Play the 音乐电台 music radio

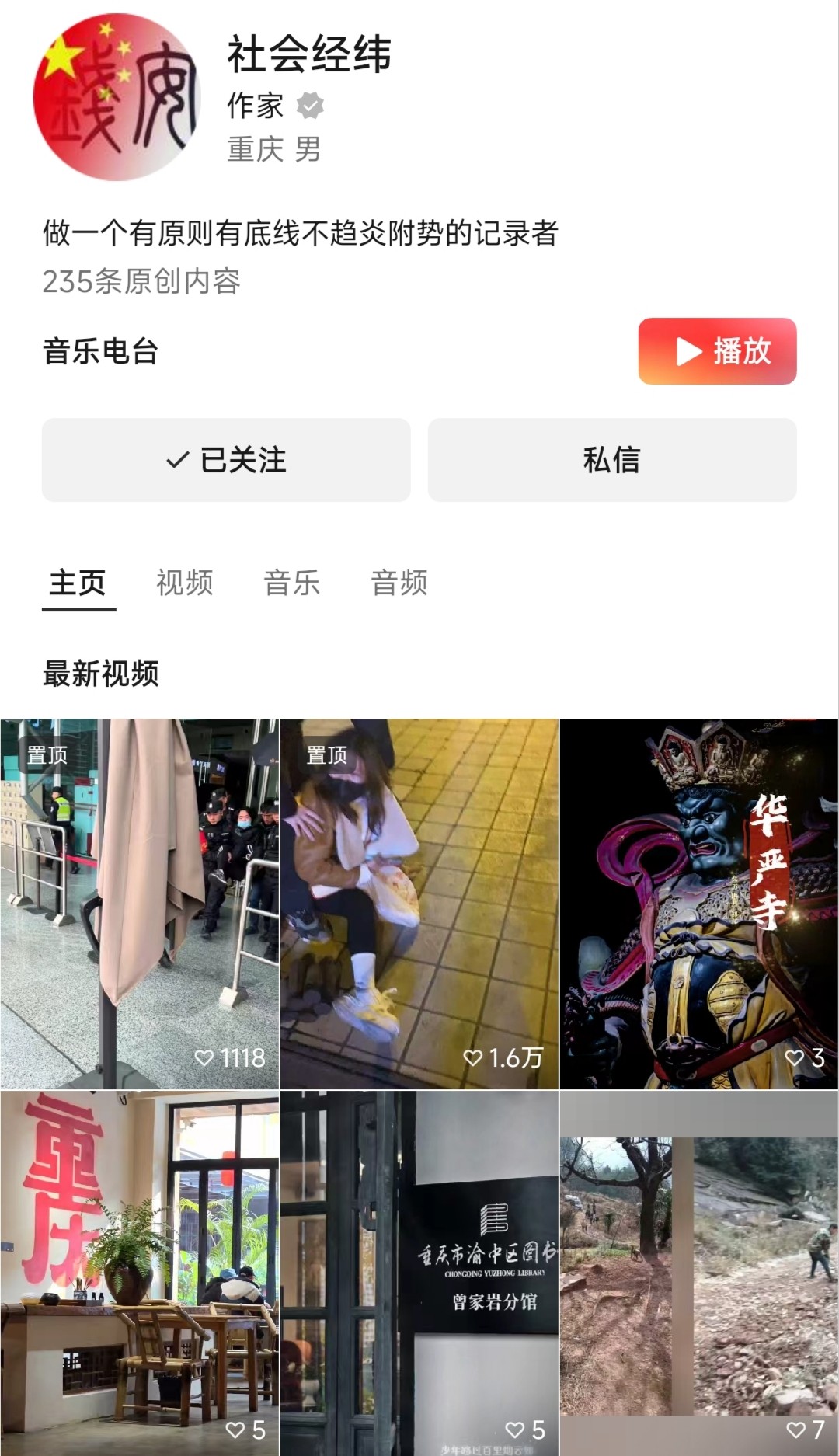click(717, 351)
